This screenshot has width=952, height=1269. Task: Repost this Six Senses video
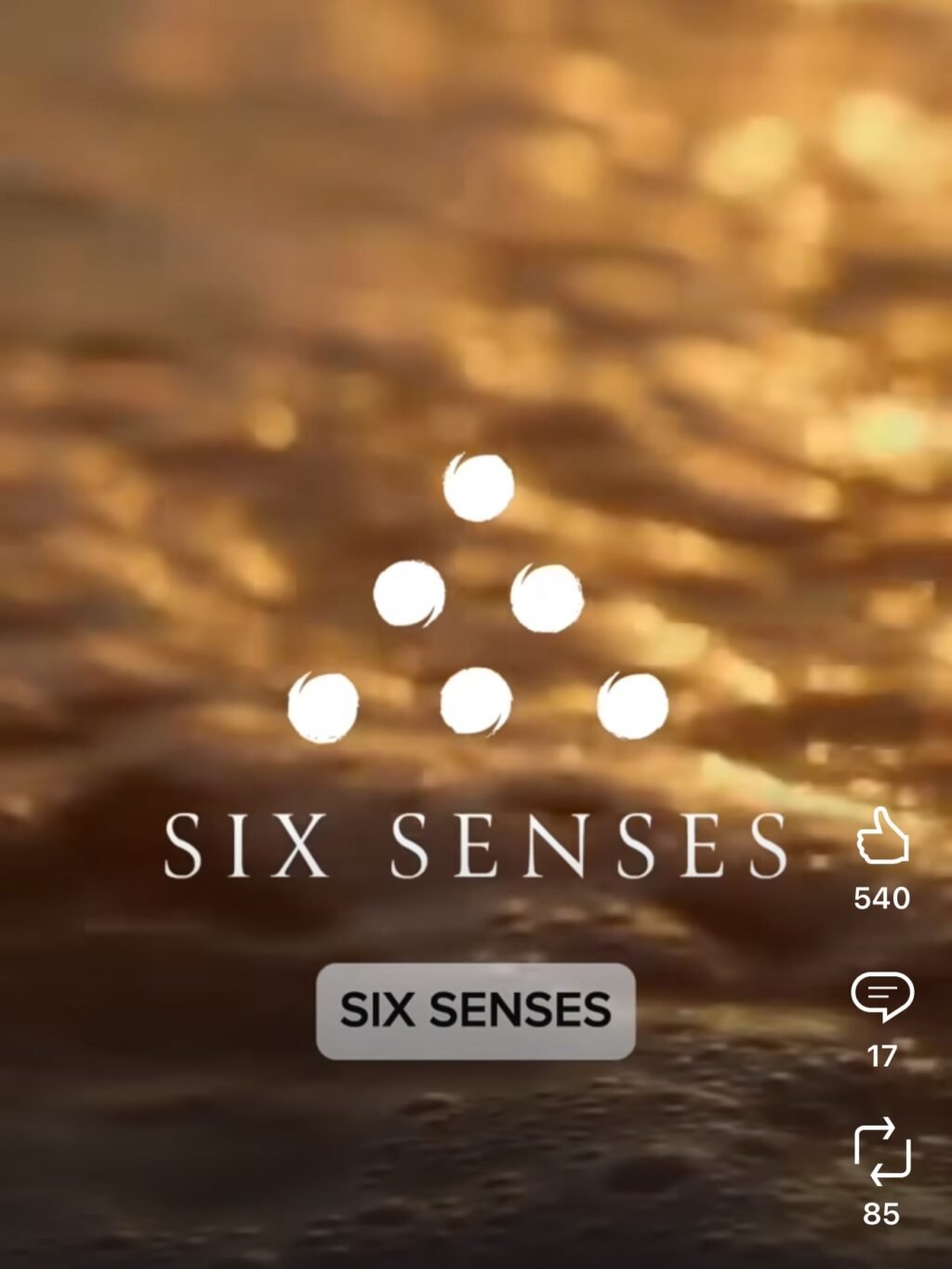tap(881, 1153)
